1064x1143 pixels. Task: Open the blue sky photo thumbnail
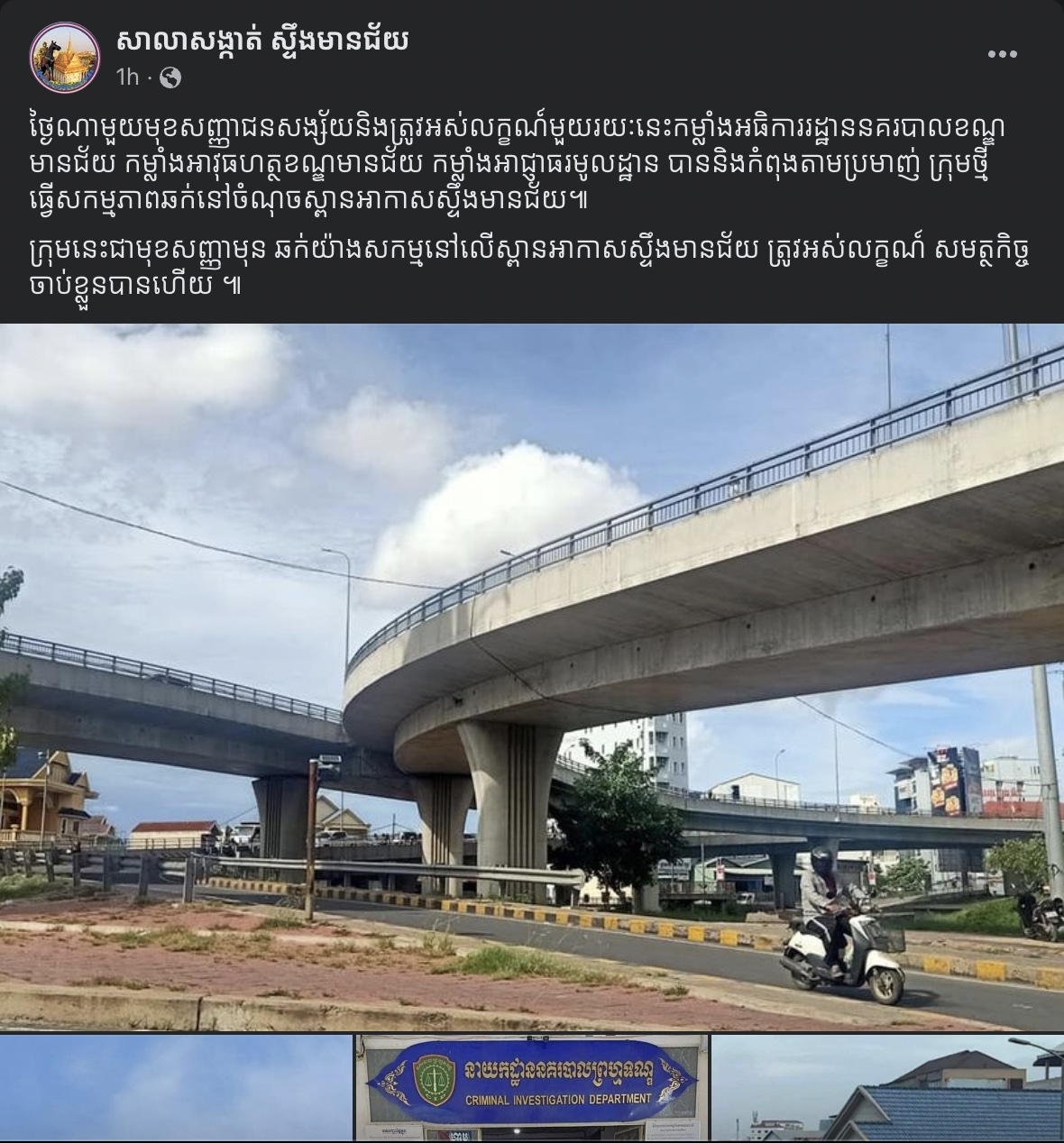click(x=175, y=1088)
